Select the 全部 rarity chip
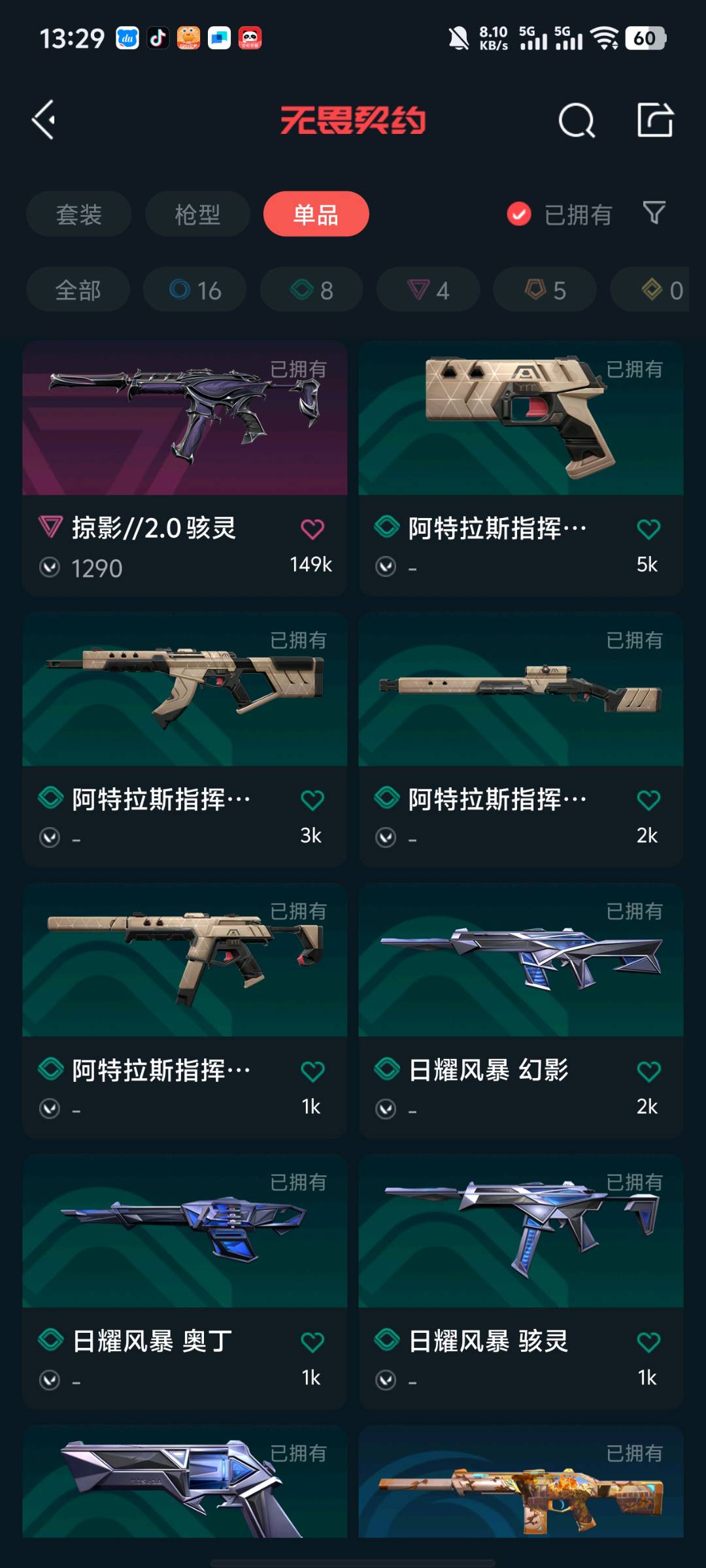Viewport: 706px width, 1568px height. click(x=78, y=290)
